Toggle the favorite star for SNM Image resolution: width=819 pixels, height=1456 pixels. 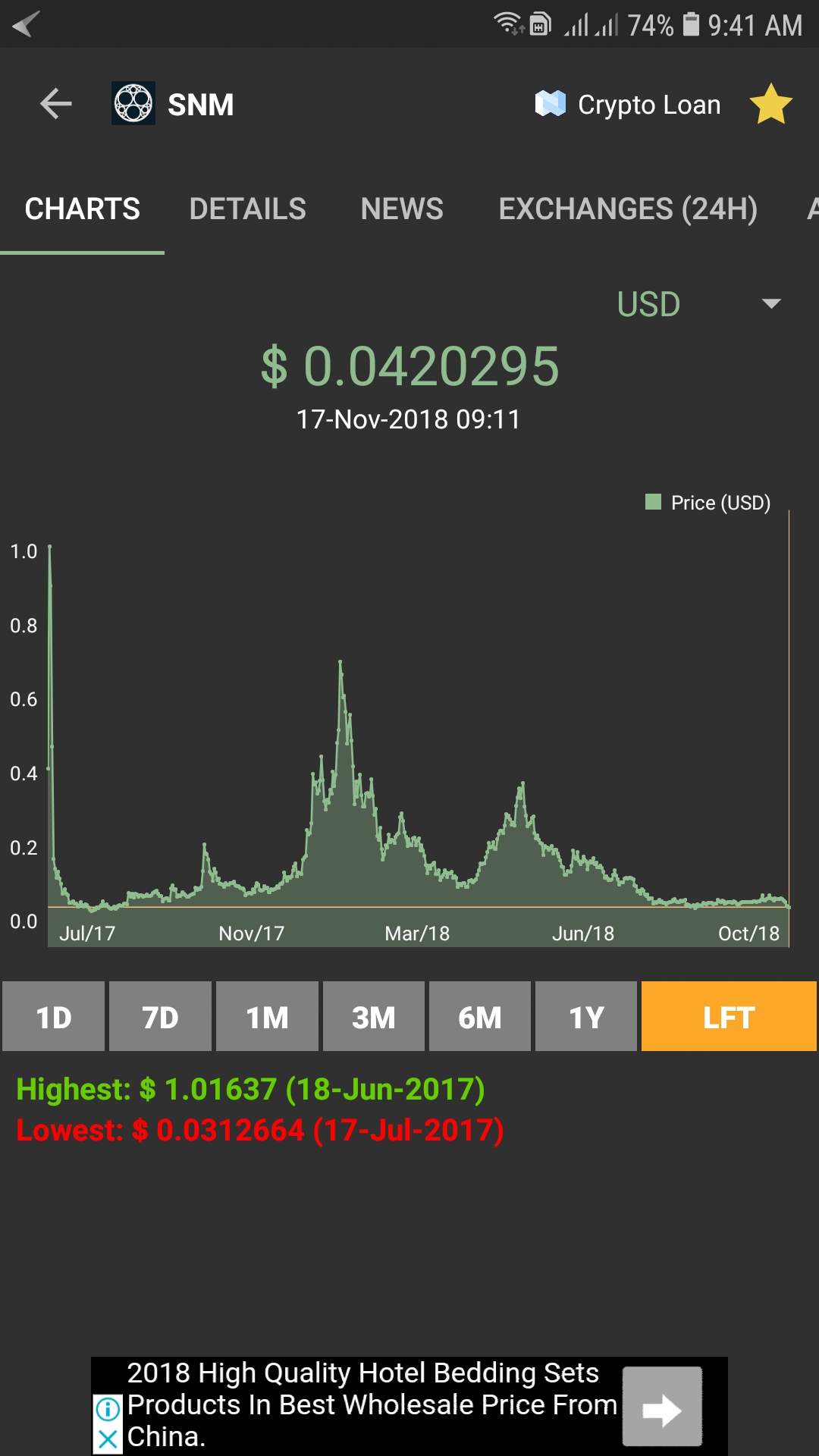[770, 104]
